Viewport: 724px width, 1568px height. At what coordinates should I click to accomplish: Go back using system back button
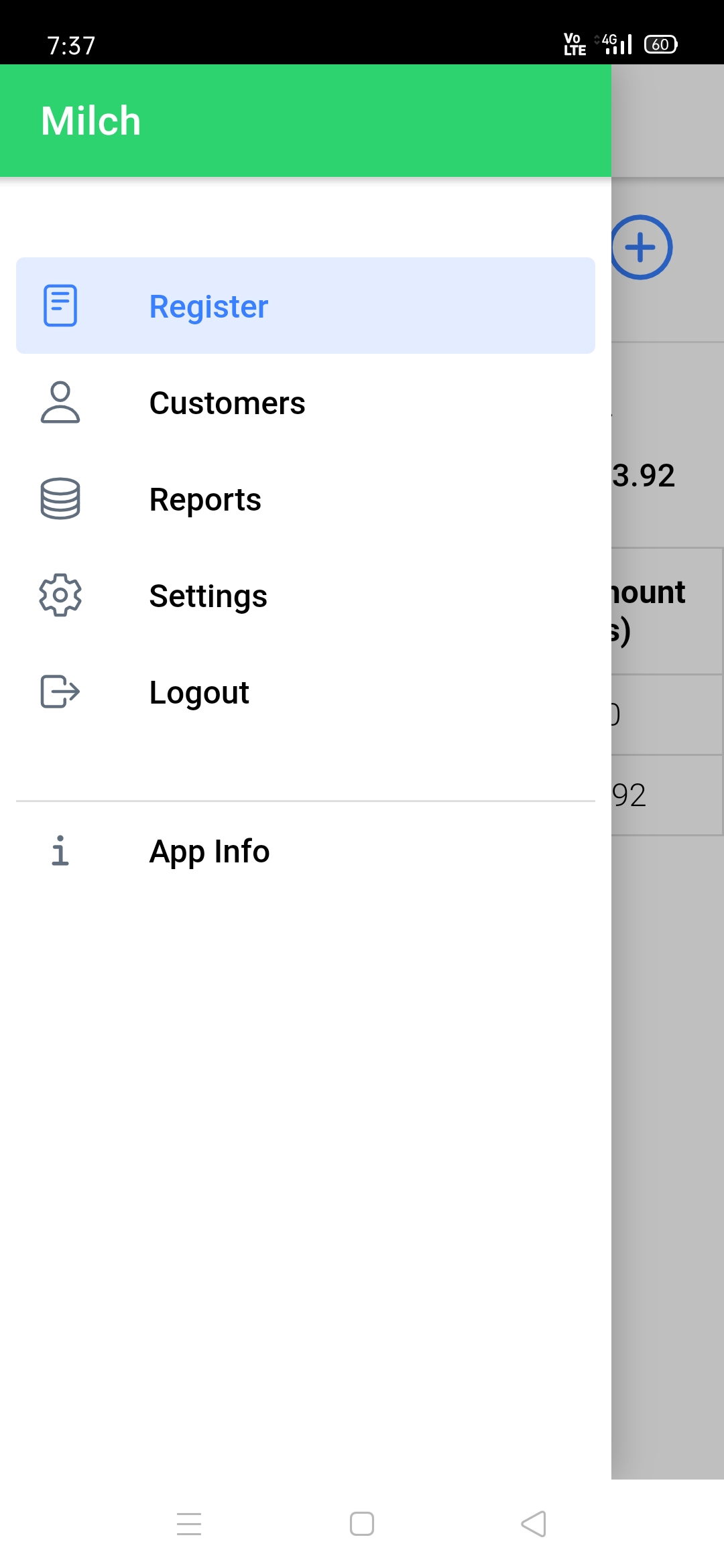[534, 1524]
